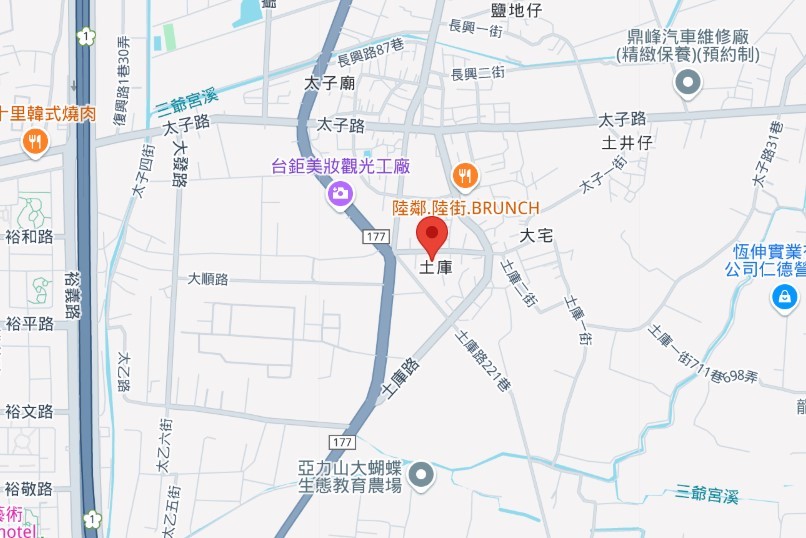Viewport: 806px width, 538px height.
Task: Open the 十里韓式燒肉 restaurant marker
Action: (35, 144)
